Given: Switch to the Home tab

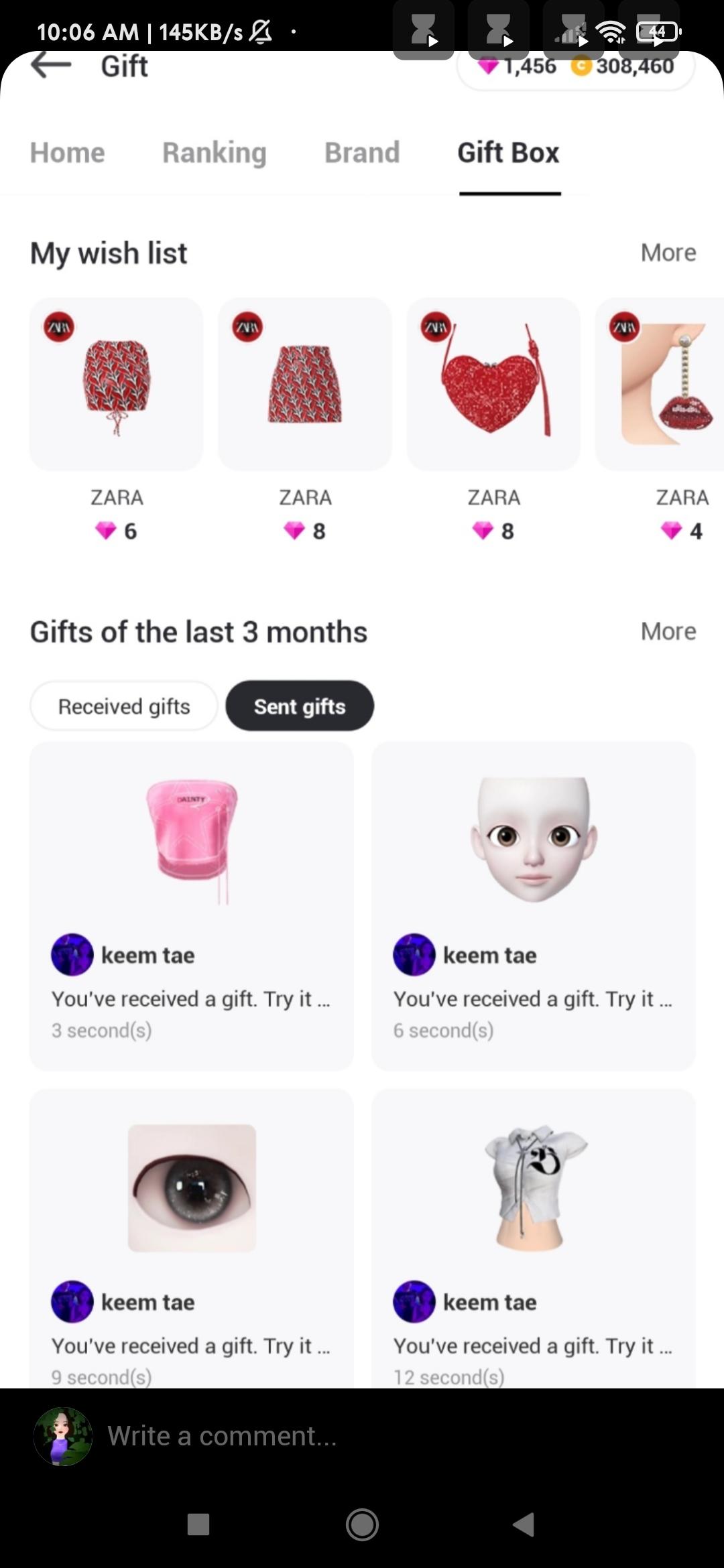Looking at the screenshot, I should 68,153.
